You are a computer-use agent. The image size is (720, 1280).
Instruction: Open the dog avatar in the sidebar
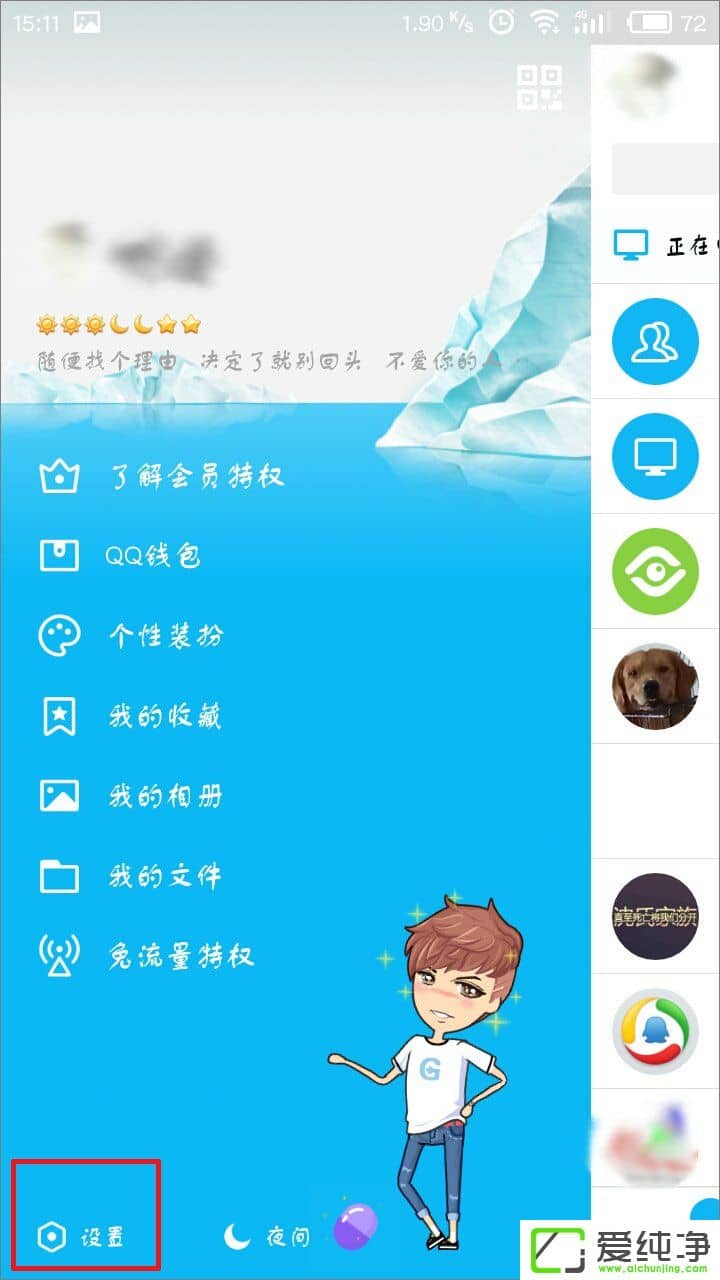[x=655, y=690]
